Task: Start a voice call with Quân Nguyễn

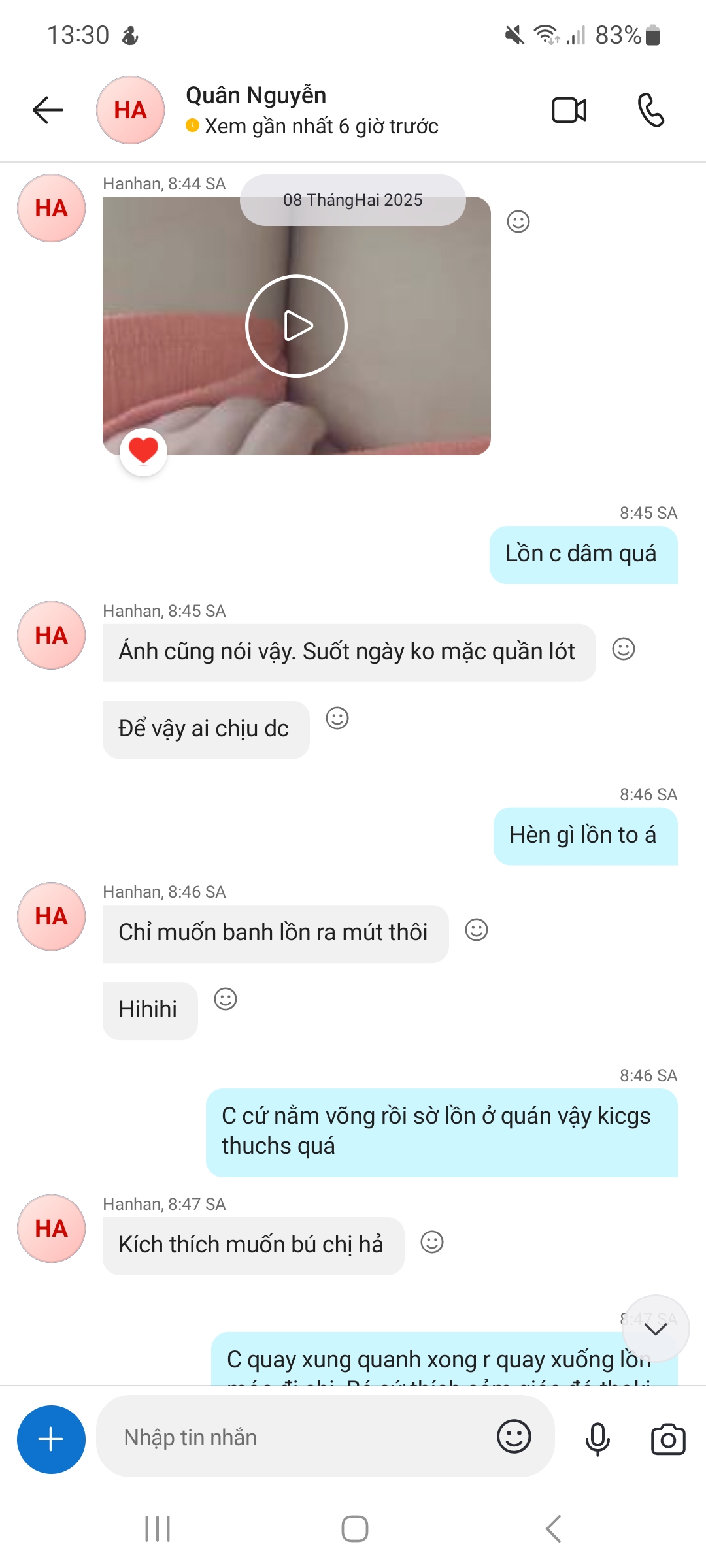Action: (x=650, y=110)
